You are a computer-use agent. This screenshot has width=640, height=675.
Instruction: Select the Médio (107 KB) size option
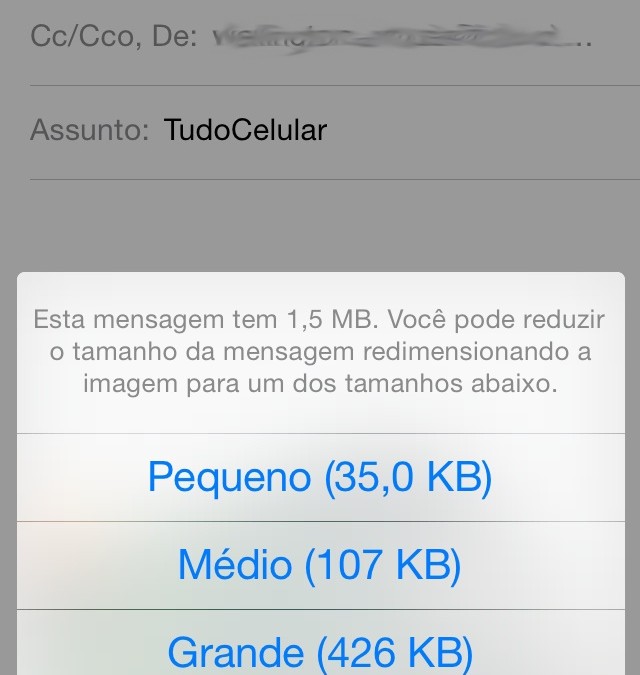tap(320, 566)
